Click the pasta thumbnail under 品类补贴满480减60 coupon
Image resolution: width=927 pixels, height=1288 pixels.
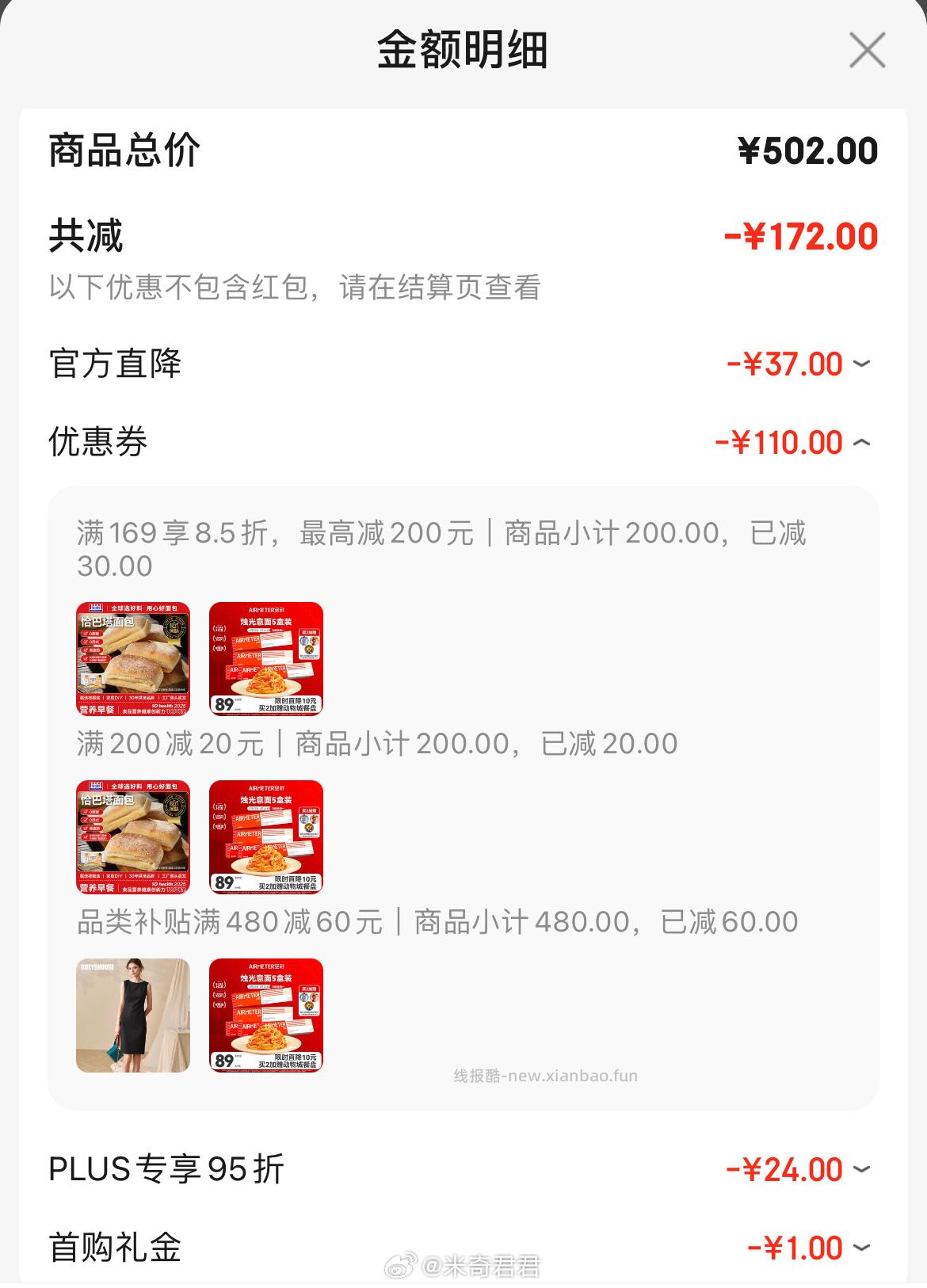(267, 1018)
